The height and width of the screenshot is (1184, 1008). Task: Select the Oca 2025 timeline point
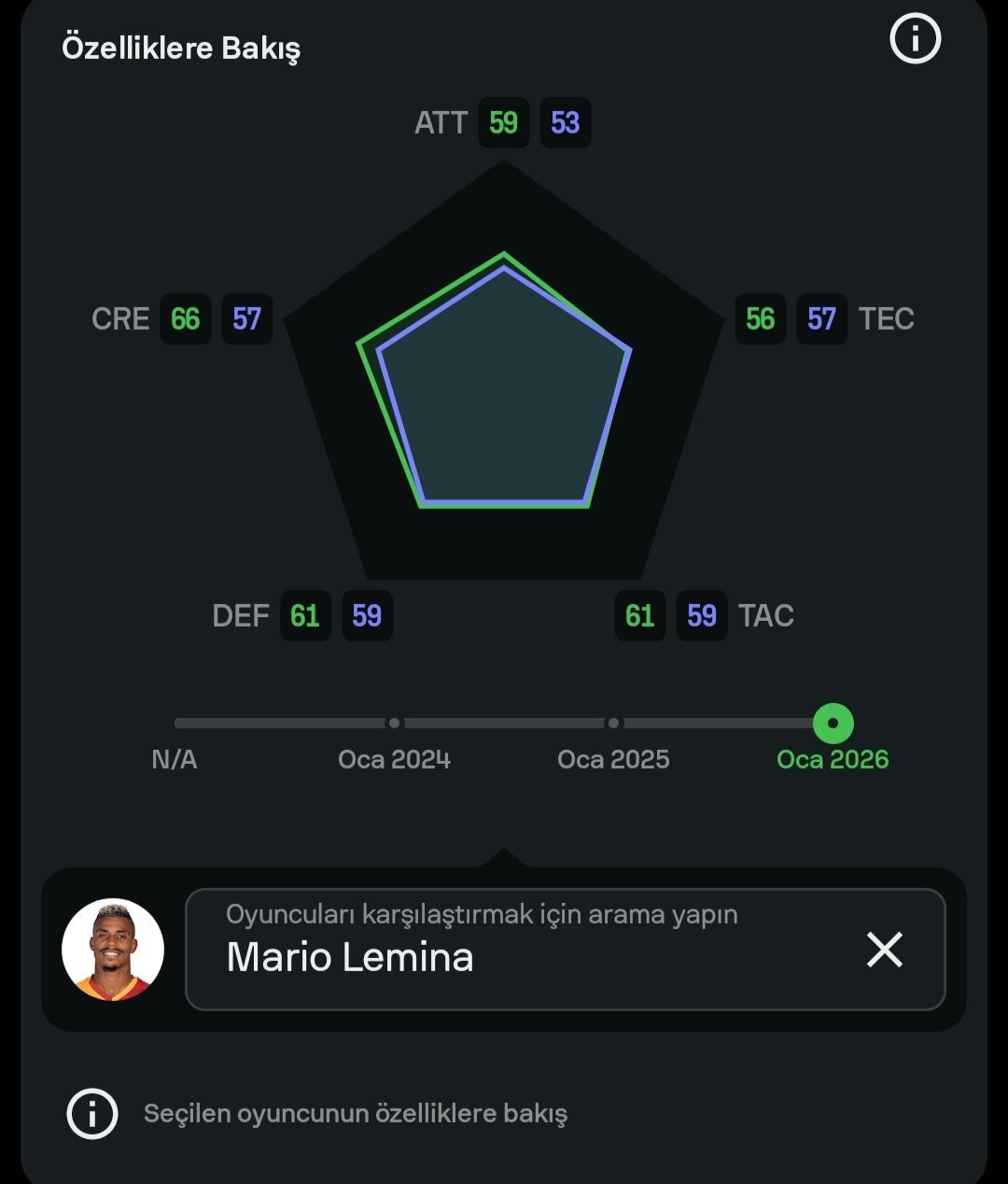[x=613, y=724]
